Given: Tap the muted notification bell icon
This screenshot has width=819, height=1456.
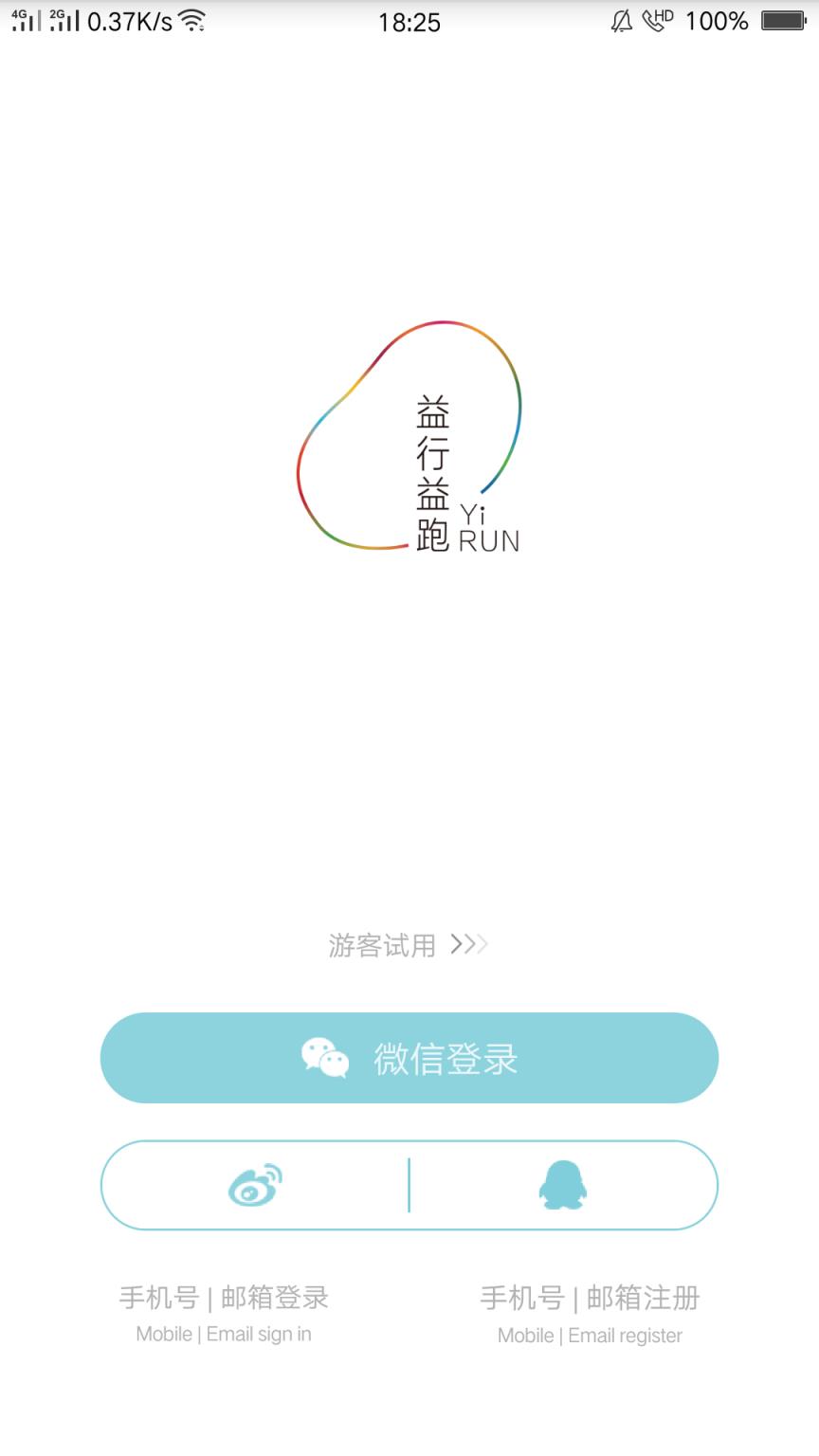Looking at the screenshot, I should pos(623,21).
